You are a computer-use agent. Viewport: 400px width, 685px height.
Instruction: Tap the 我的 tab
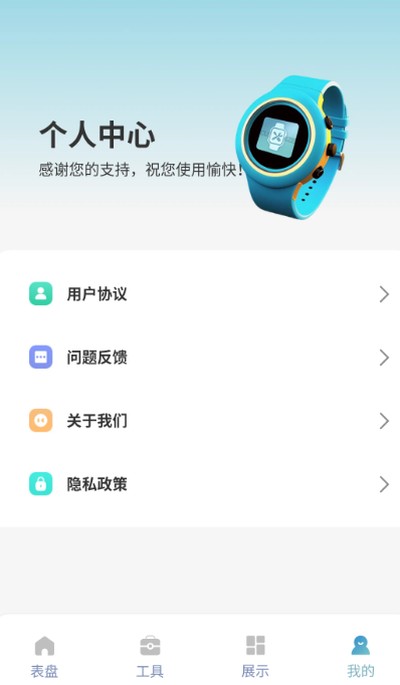pyautogui.click(x=361, y=657)
